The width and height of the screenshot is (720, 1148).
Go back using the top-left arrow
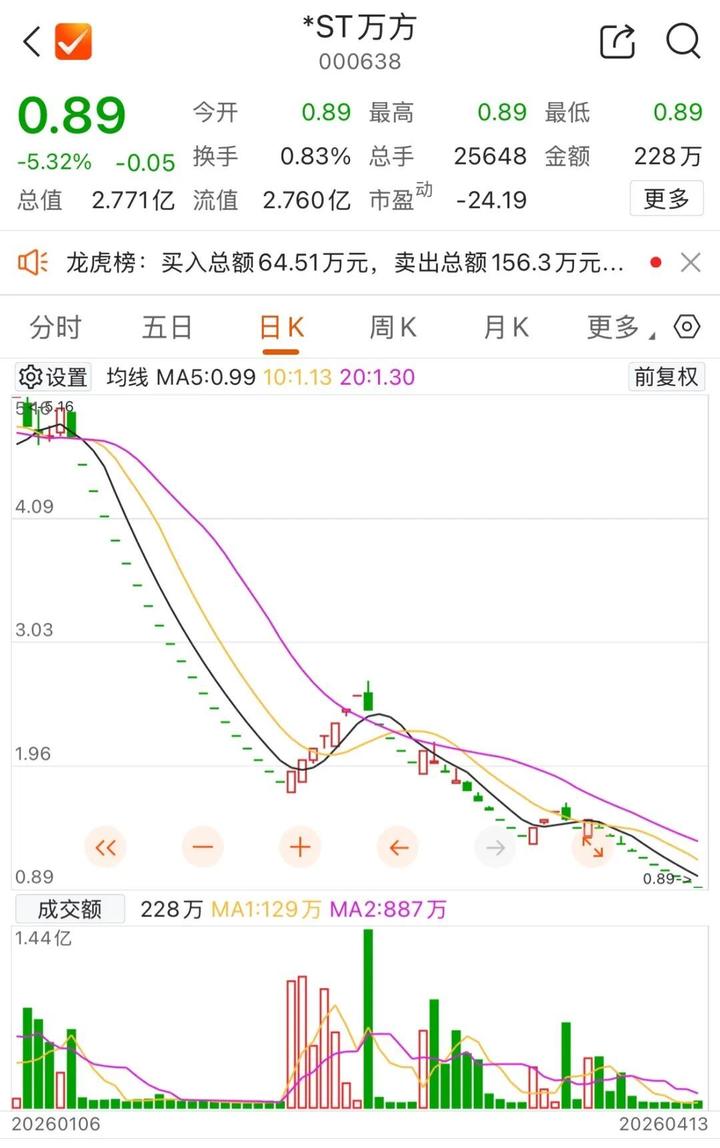pos(33,42)
